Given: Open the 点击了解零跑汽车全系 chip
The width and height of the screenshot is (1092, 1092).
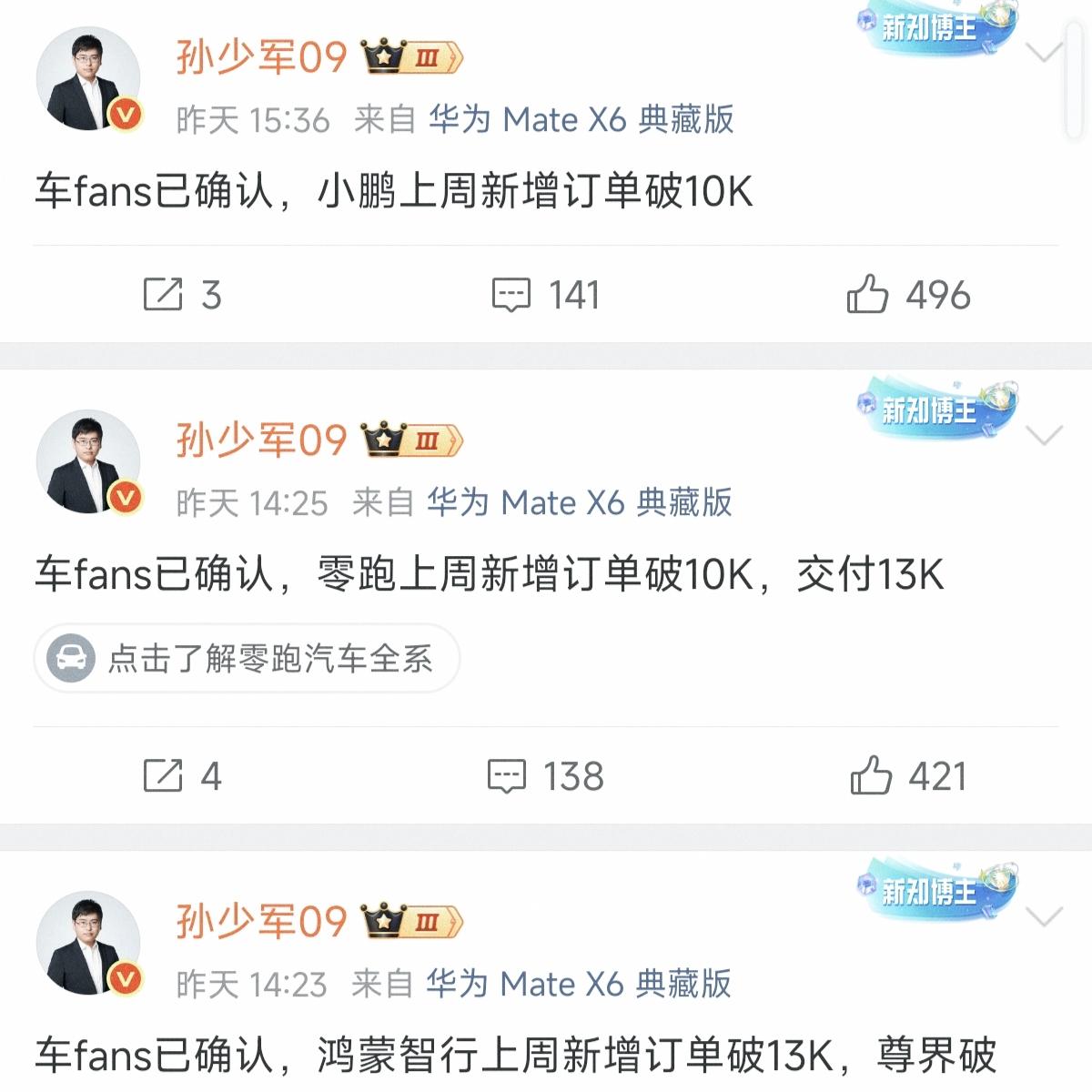Looking at the screenshot, I should click(x=248, y=658).
